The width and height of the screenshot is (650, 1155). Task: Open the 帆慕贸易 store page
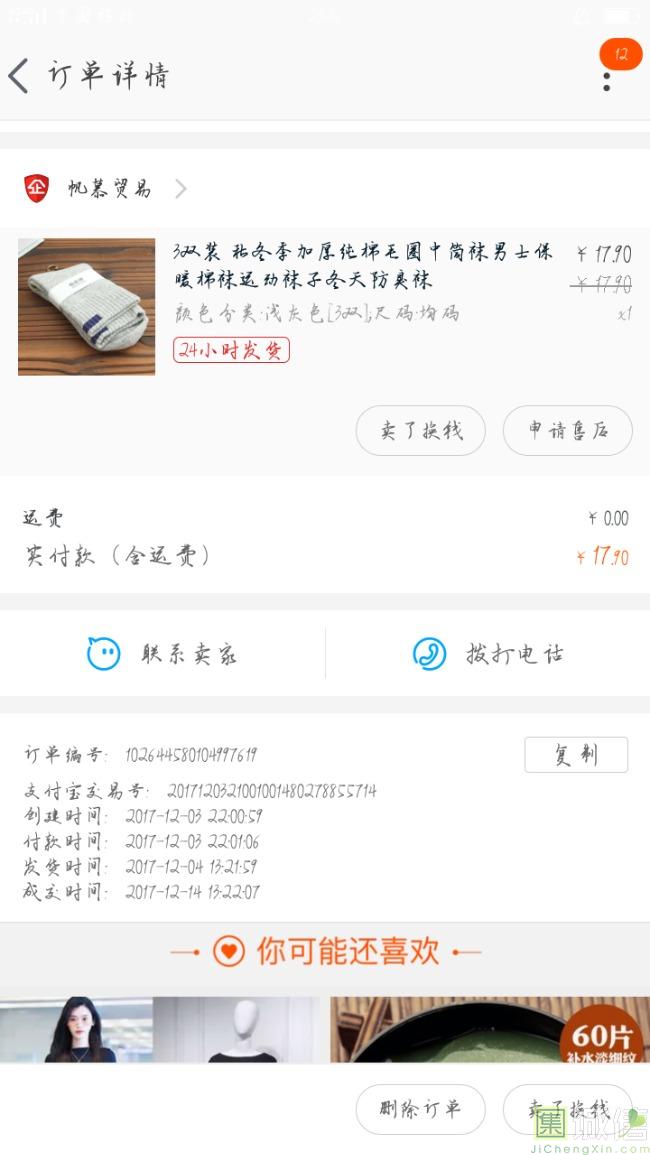(108, 188)
